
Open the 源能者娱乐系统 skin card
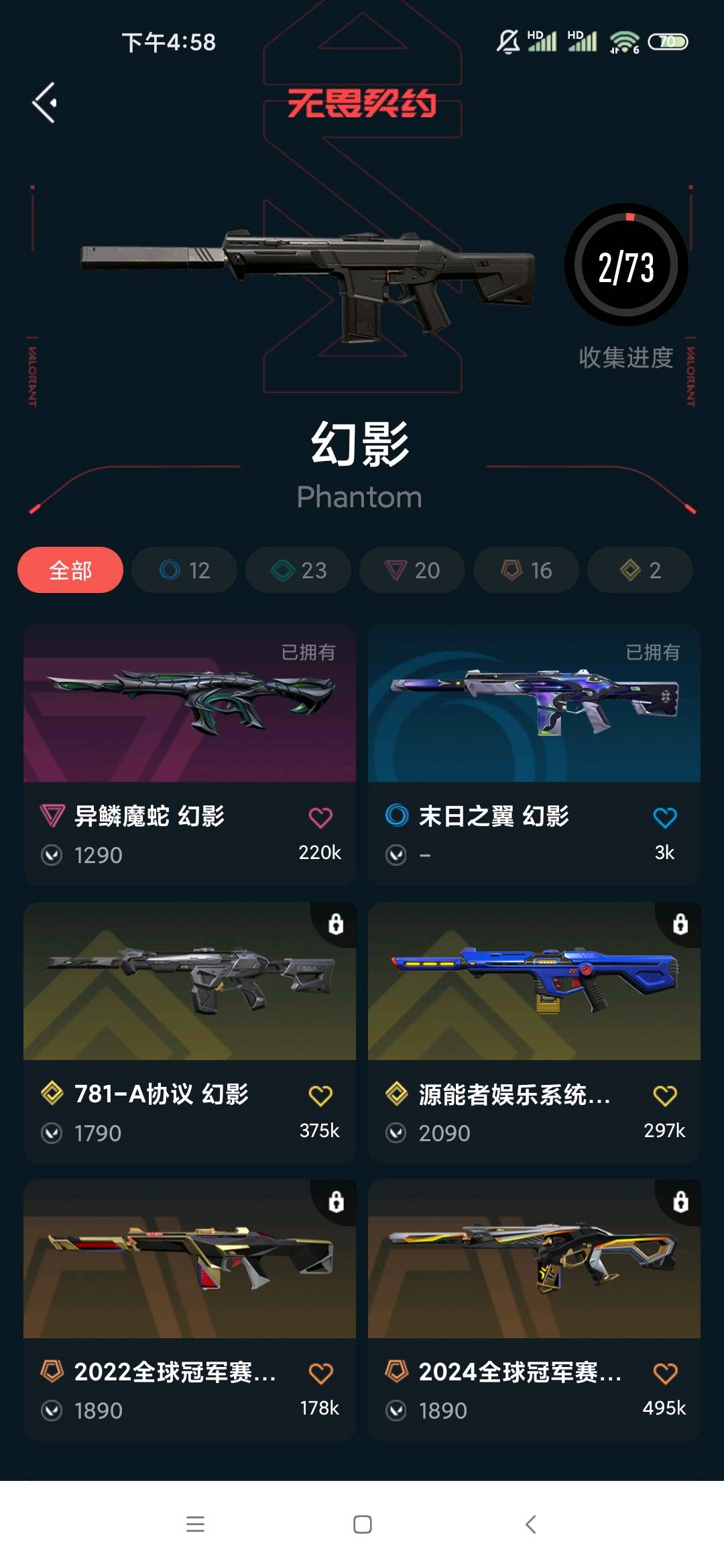point(534,982)
